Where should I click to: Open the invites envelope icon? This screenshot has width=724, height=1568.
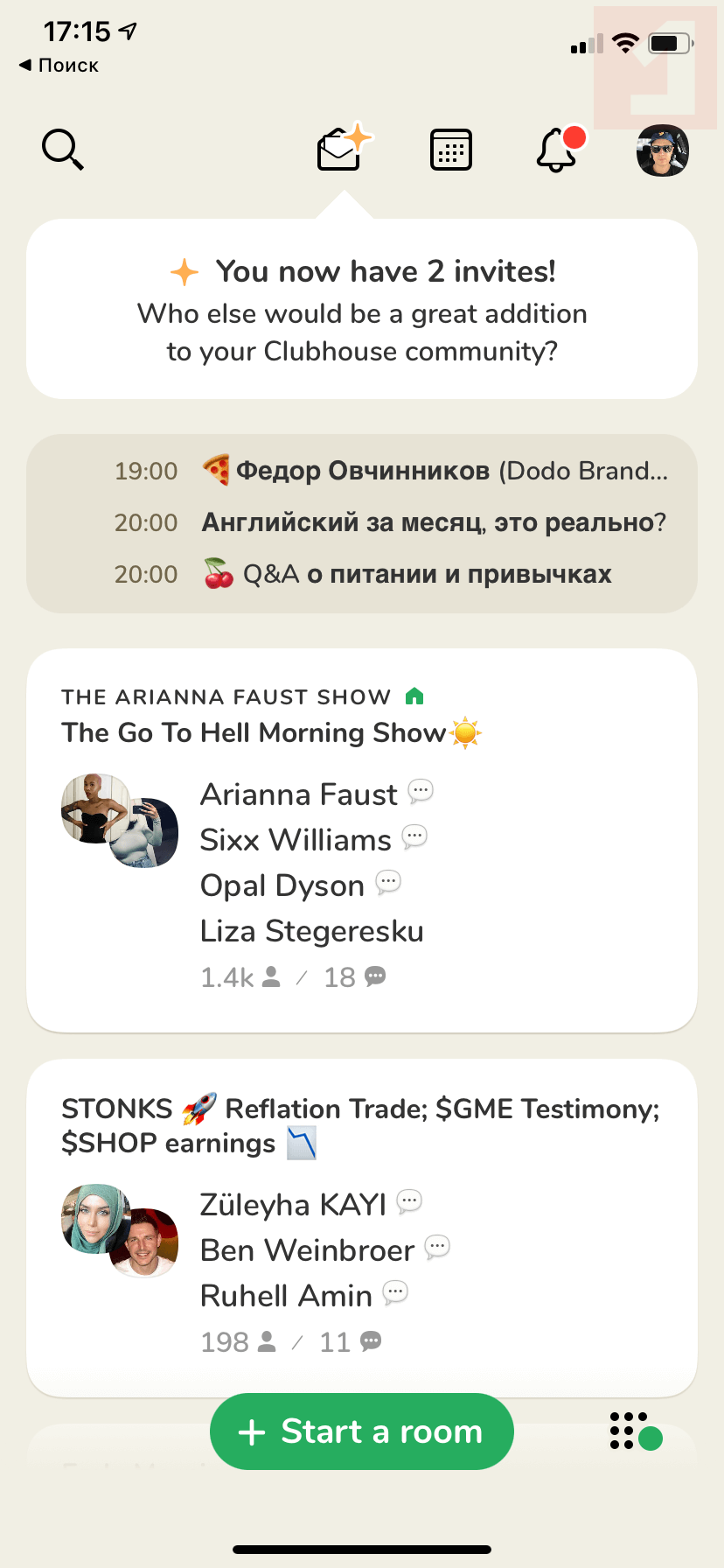(x=341, y=150)
